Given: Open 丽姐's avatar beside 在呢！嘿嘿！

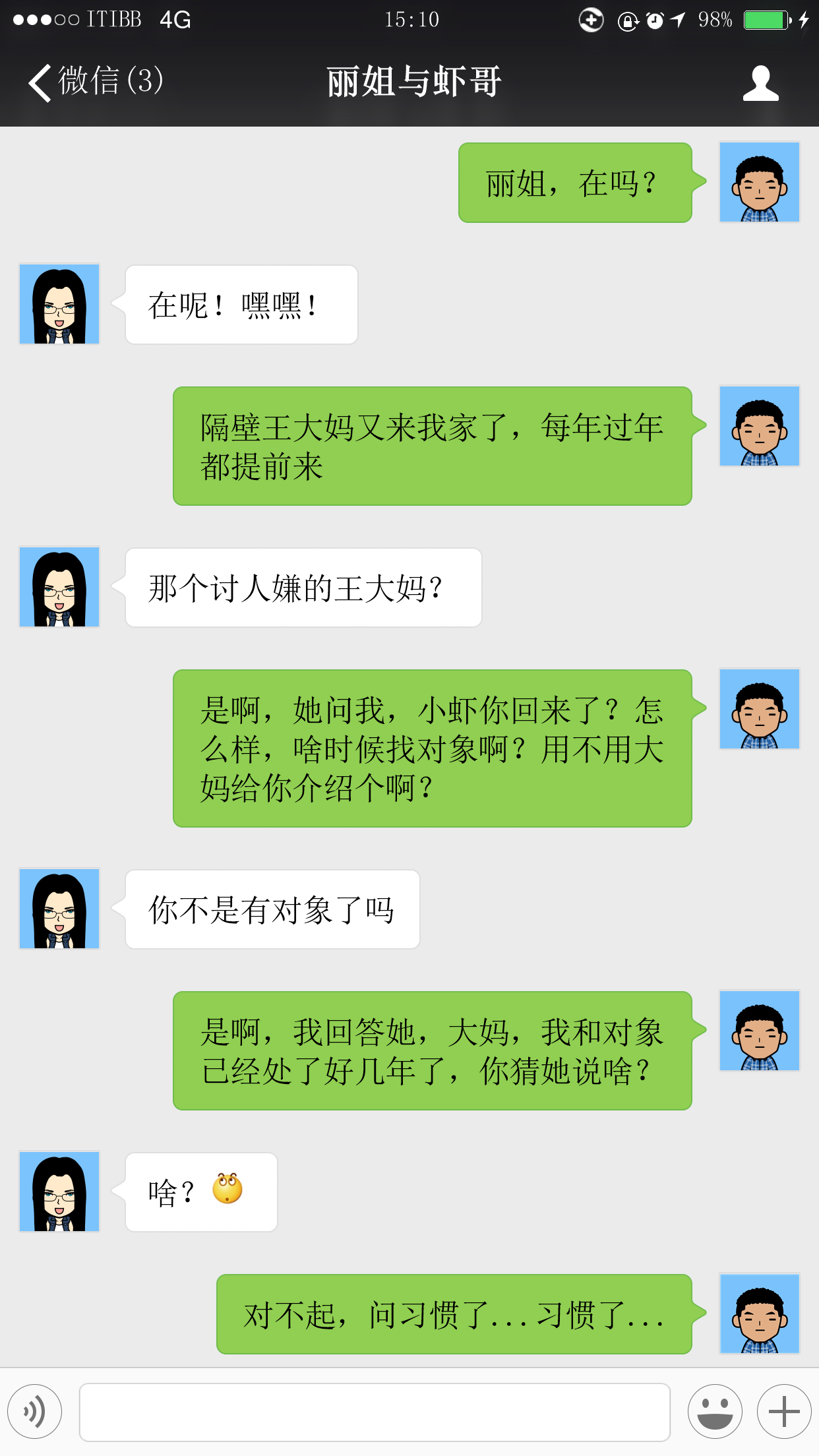Looking at the screenshot, I should [59, 304].
